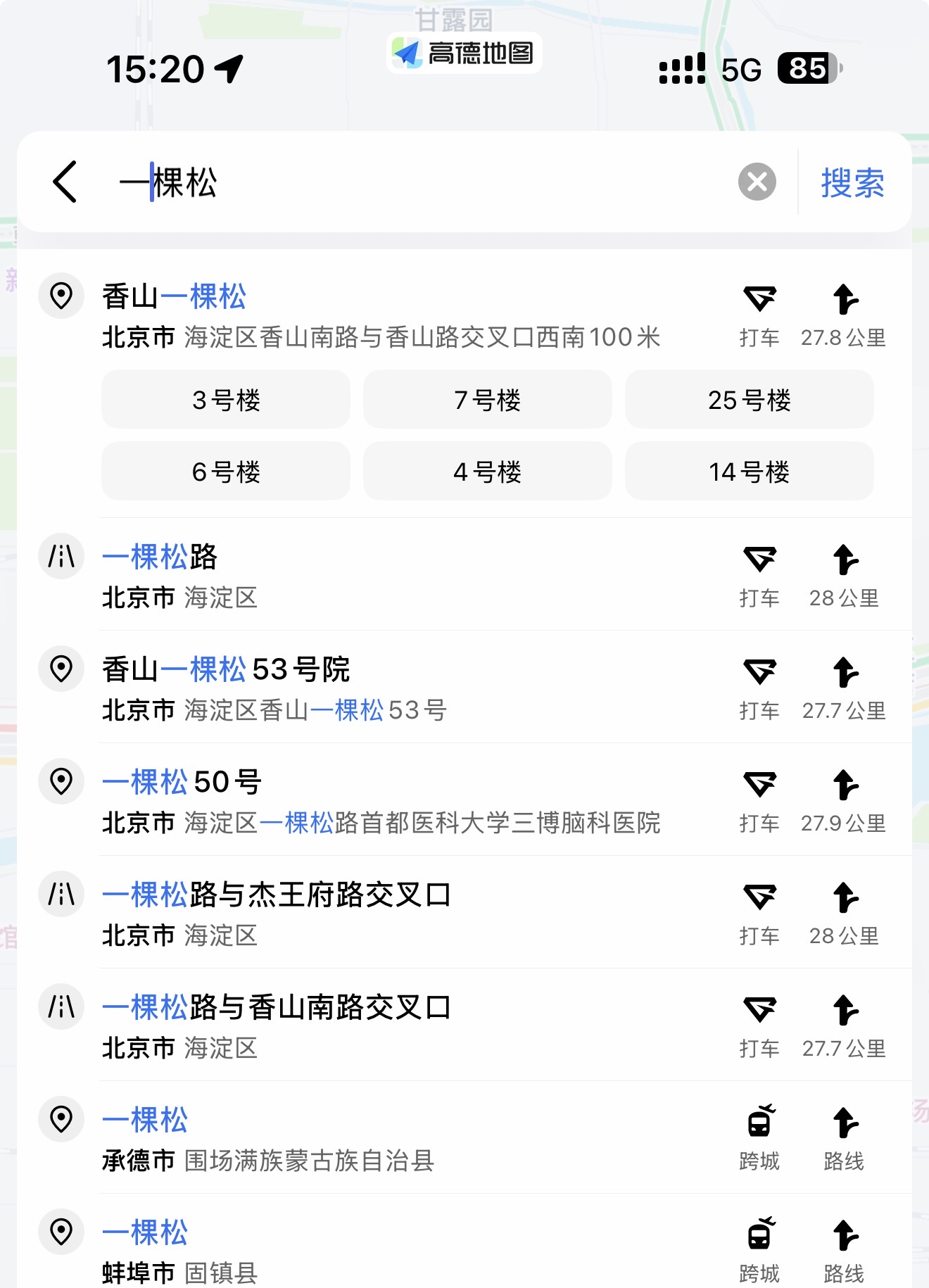Start route to 一棵松路
The image size is (929, 1288).
pyautogui.click(x=844, y=575)
